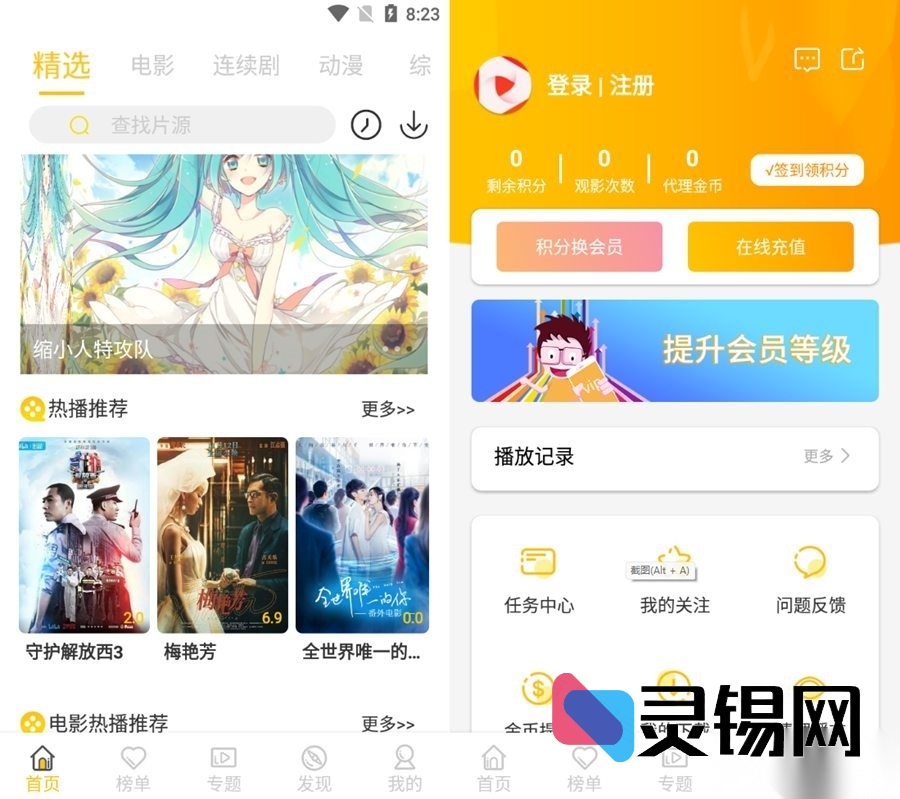The width and height of the screenshot is (900, 799).
Task: Go to the 发现 bottom tab
Action: click(x=314, y=769)
